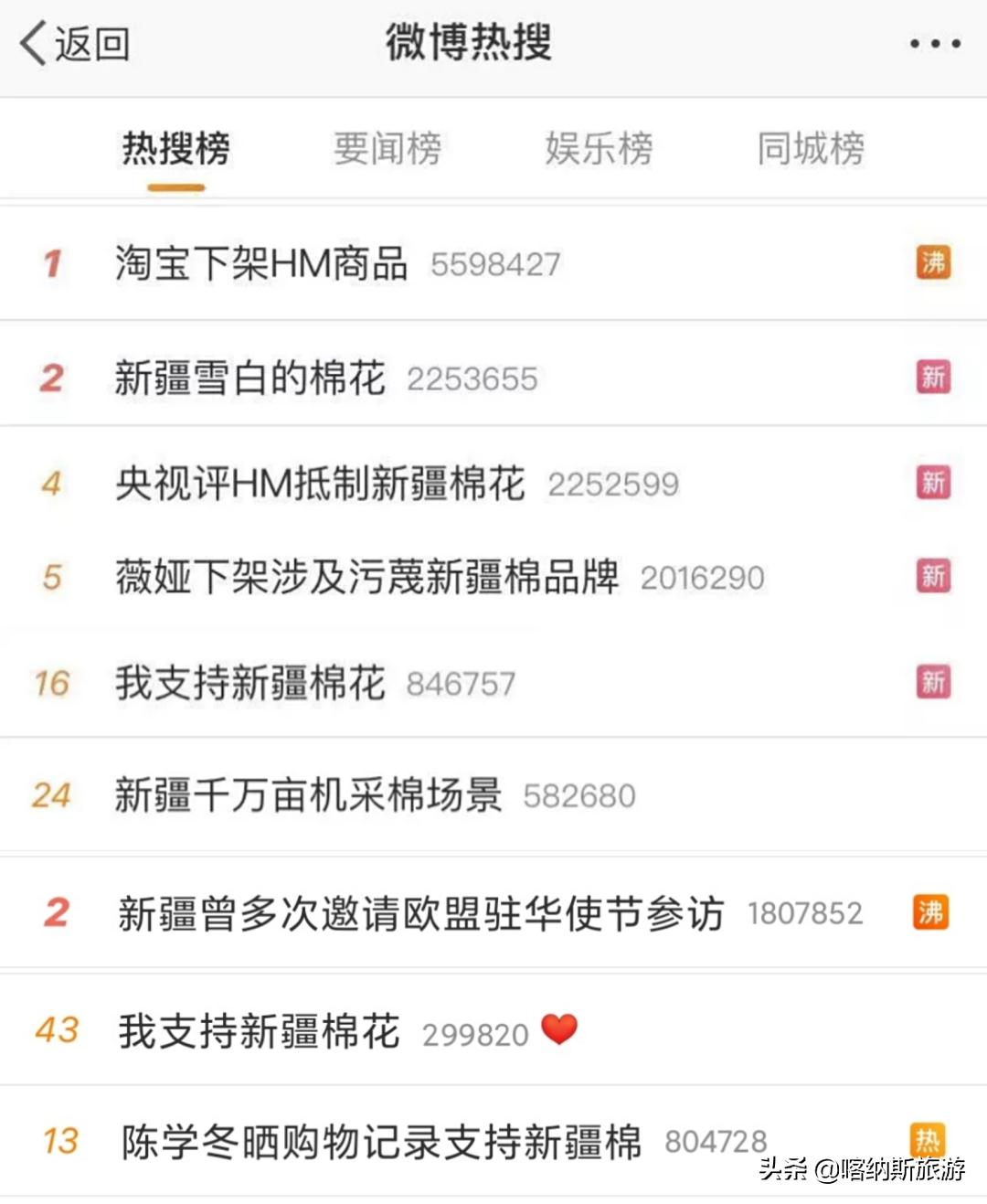Open hot topic 淘宝下架HM商品
Image resolution: width=987 pixels, height=1204 pixels.
[x=261, y=264]
